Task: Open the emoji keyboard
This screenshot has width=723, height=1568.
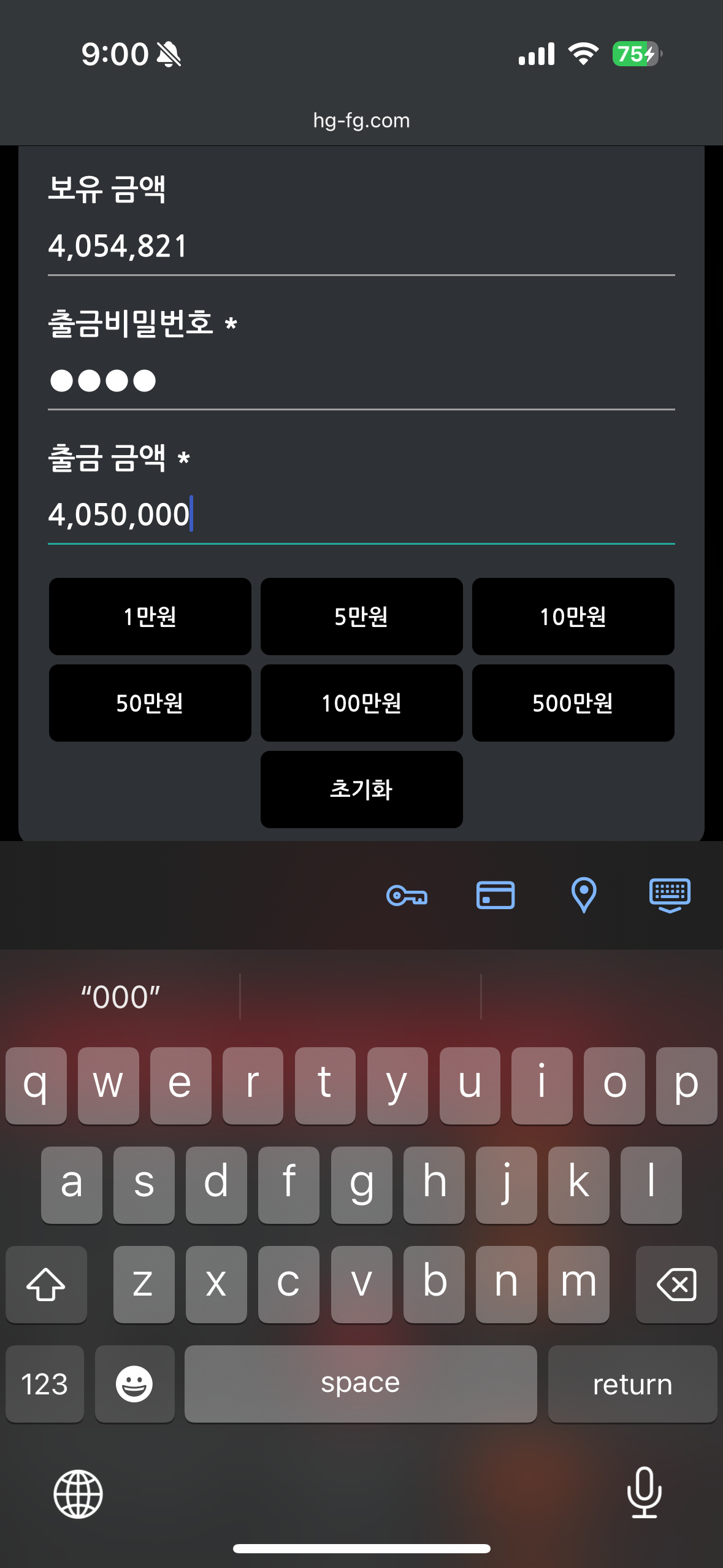Action: (x=134, y=1384)
